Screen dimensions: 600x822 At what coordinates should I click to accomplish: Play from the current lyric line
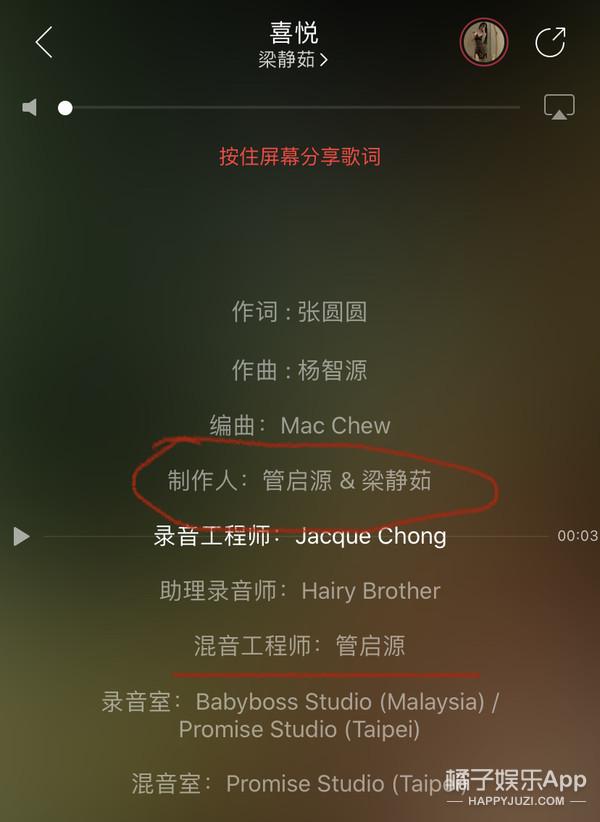tap(21, 537)
